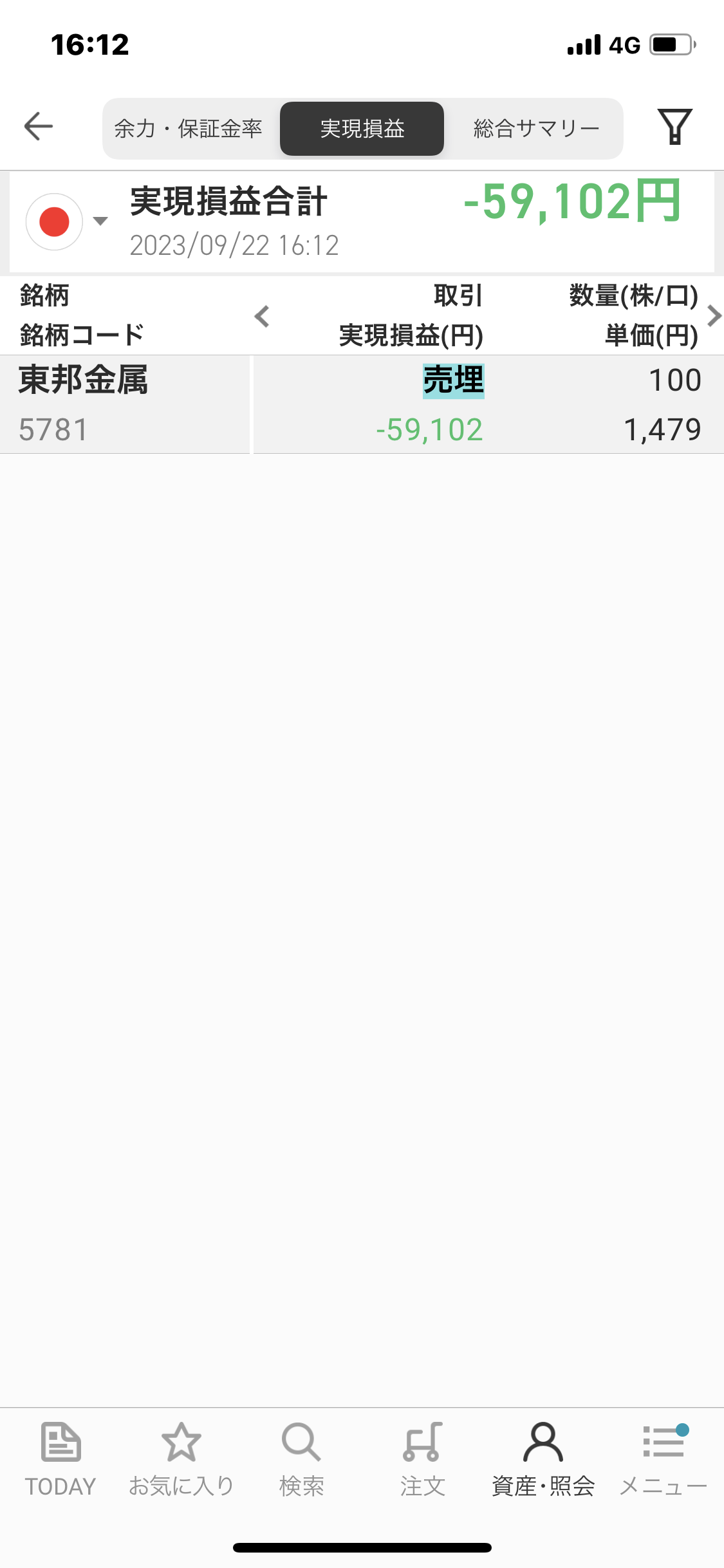This screenshot has width=724, height=1568.
Task: Open the filter funnel icon
Action: 674,126
